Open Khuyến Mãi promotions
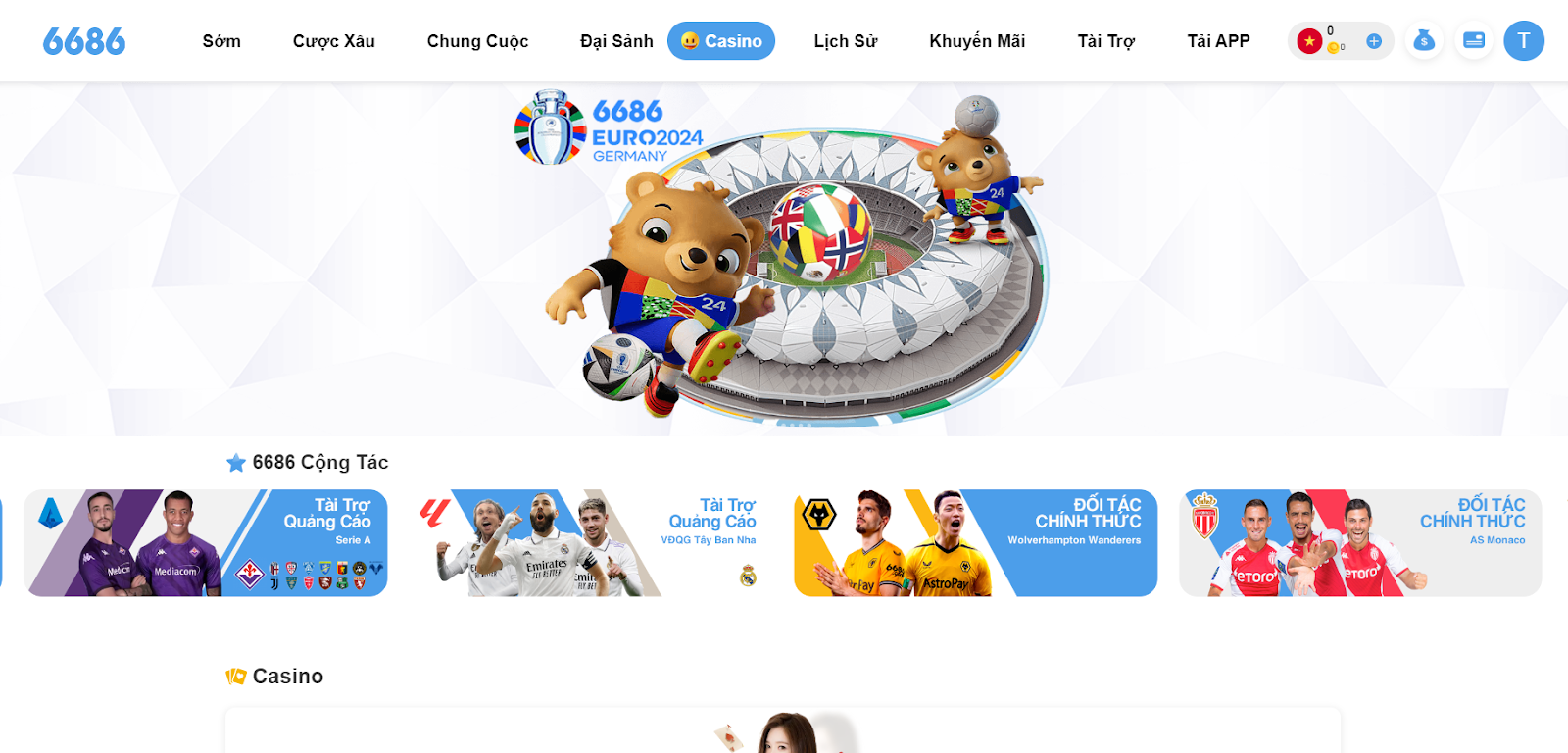 (x=977, y=41)
